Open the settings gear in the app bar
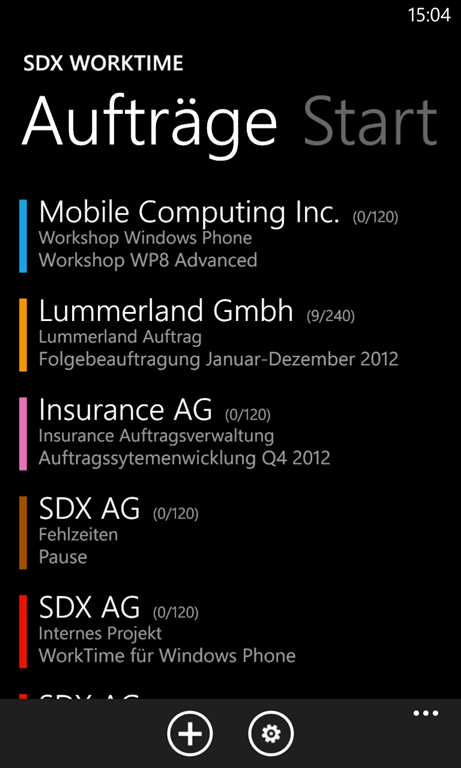This screenshot has height=768, width=461. click(x=271, y=733)
